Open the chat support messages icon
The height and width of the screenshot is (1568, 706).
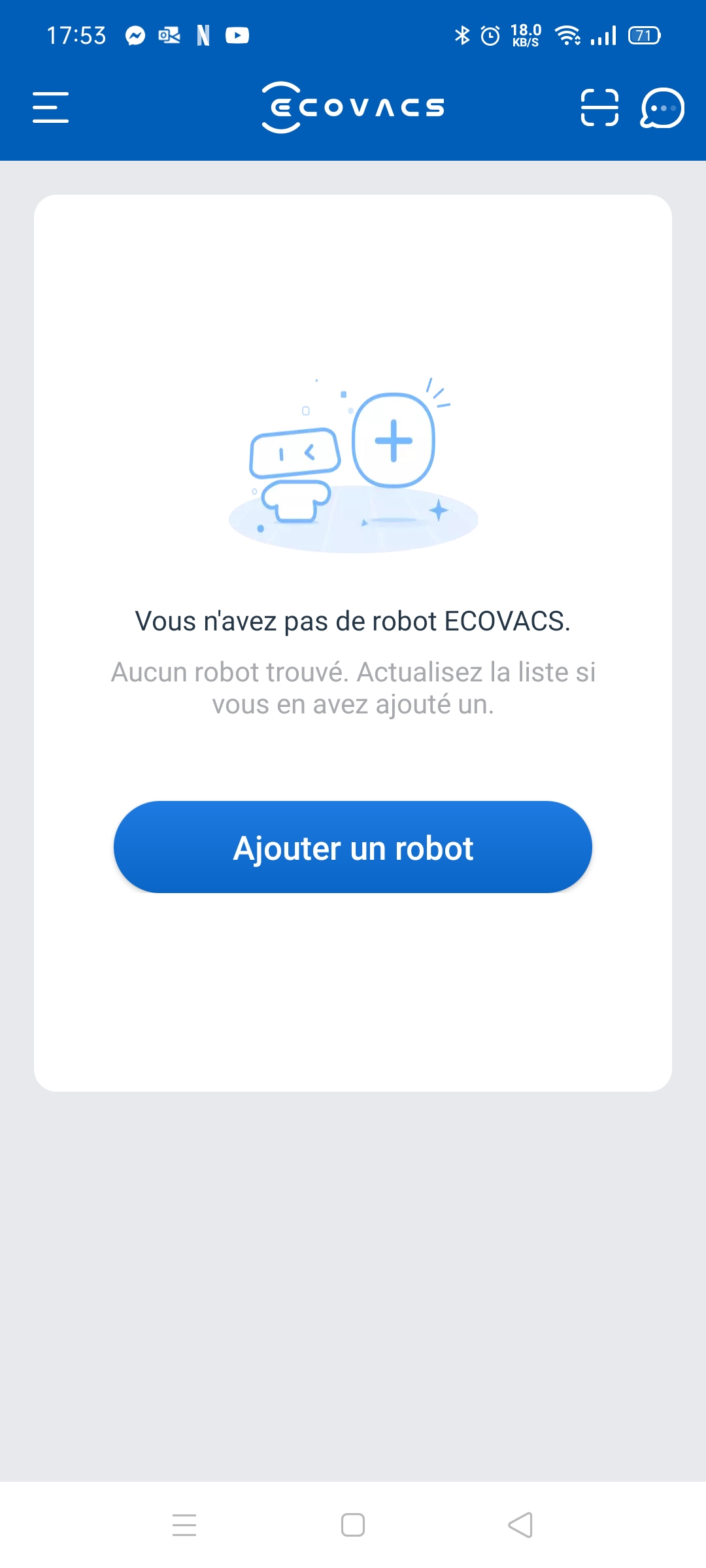coord(662,108)
